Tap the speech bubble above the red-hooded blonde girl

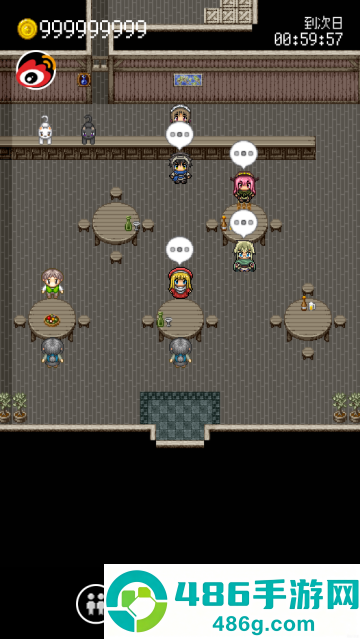[x=180, y=250]
